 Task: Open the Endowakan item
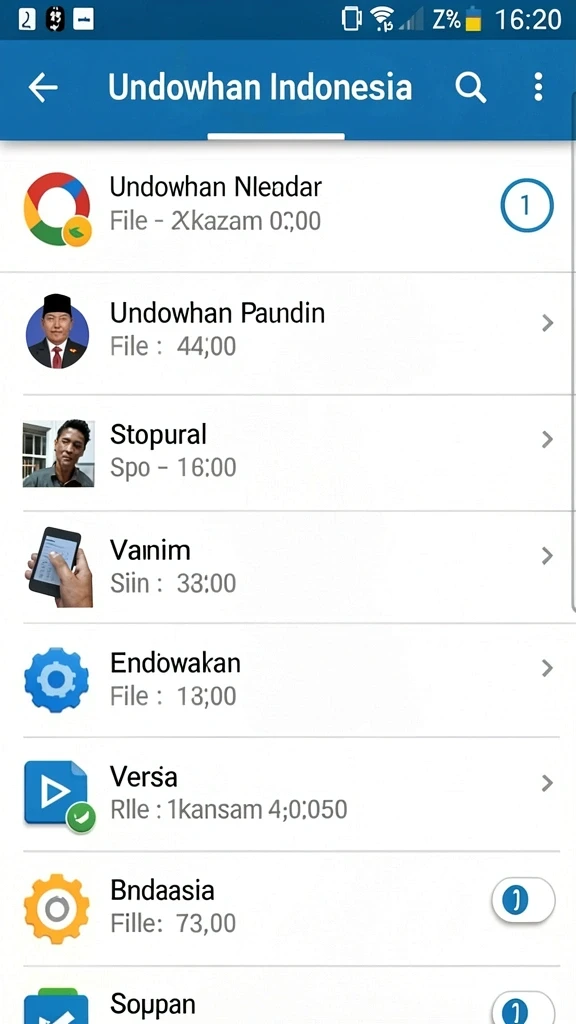coord(288,680)
